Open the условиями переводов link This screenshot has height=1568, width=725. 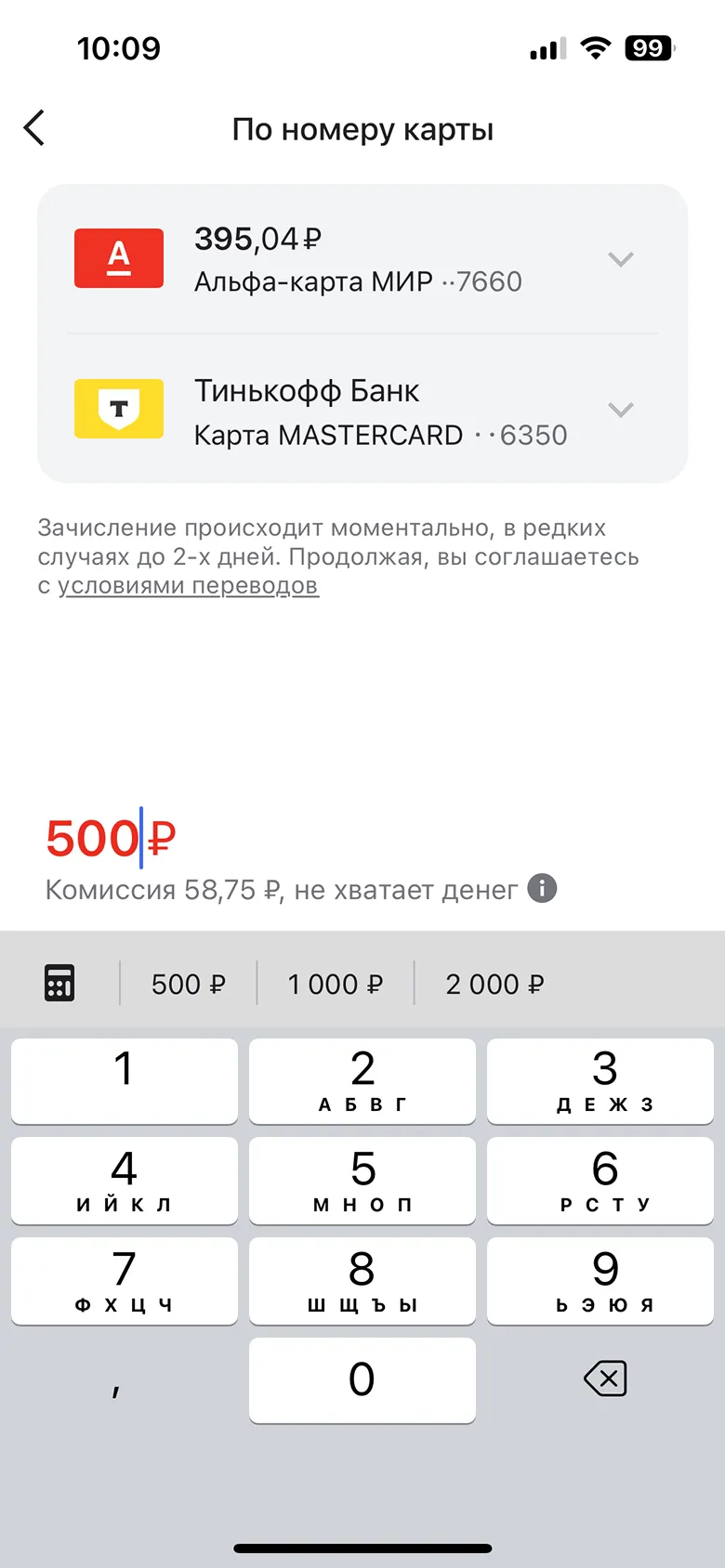coord(188,586)
